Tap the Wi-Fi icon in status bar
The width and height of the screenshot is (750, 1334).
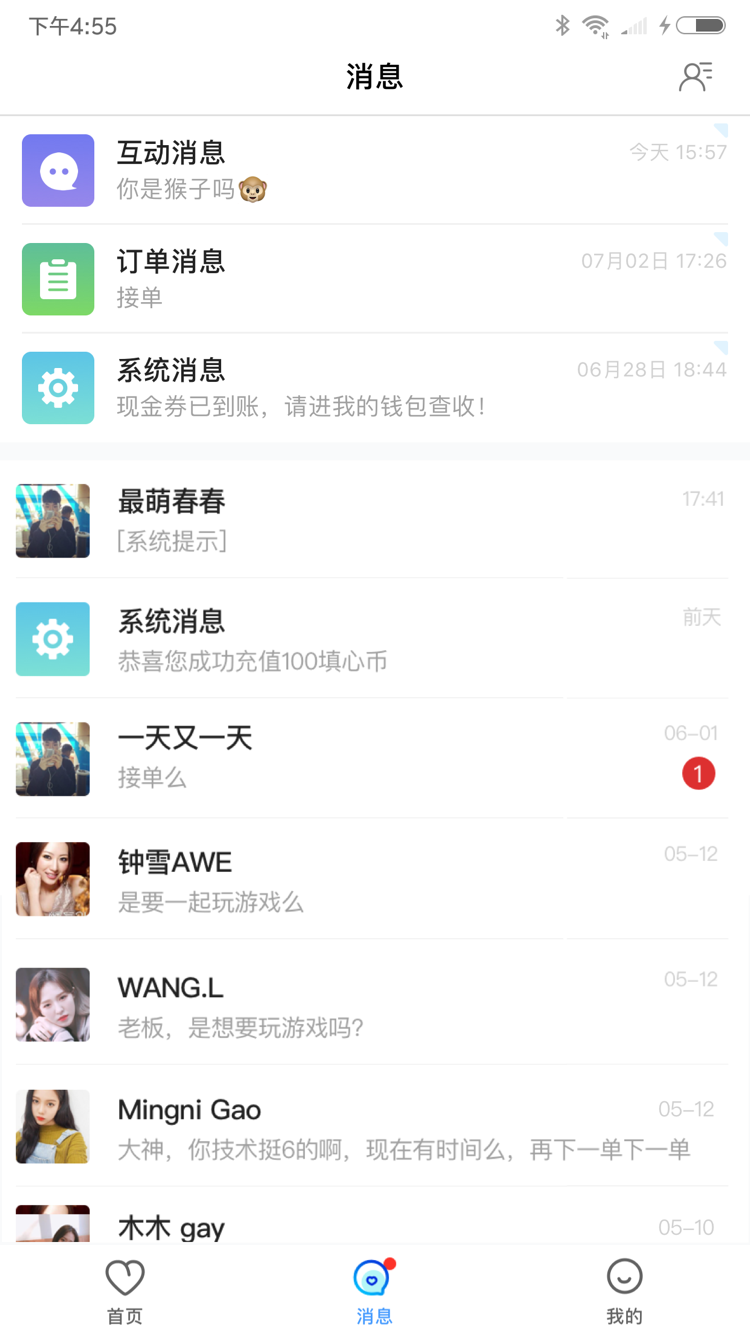(595, 25)
